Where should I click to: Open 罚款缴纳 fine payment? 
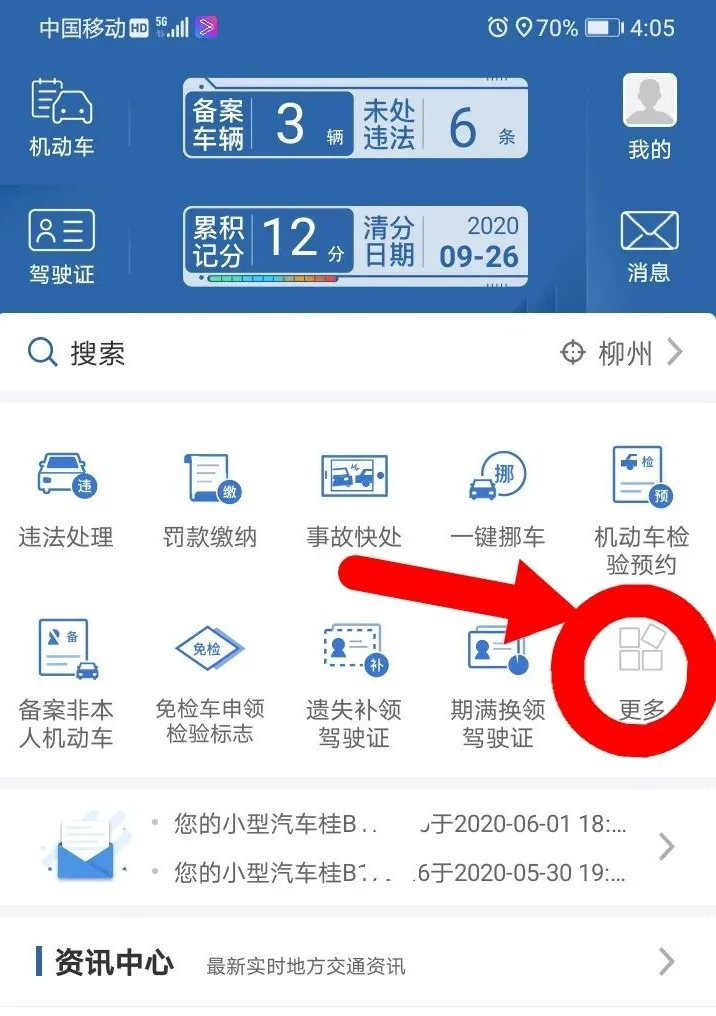point(210,498)
